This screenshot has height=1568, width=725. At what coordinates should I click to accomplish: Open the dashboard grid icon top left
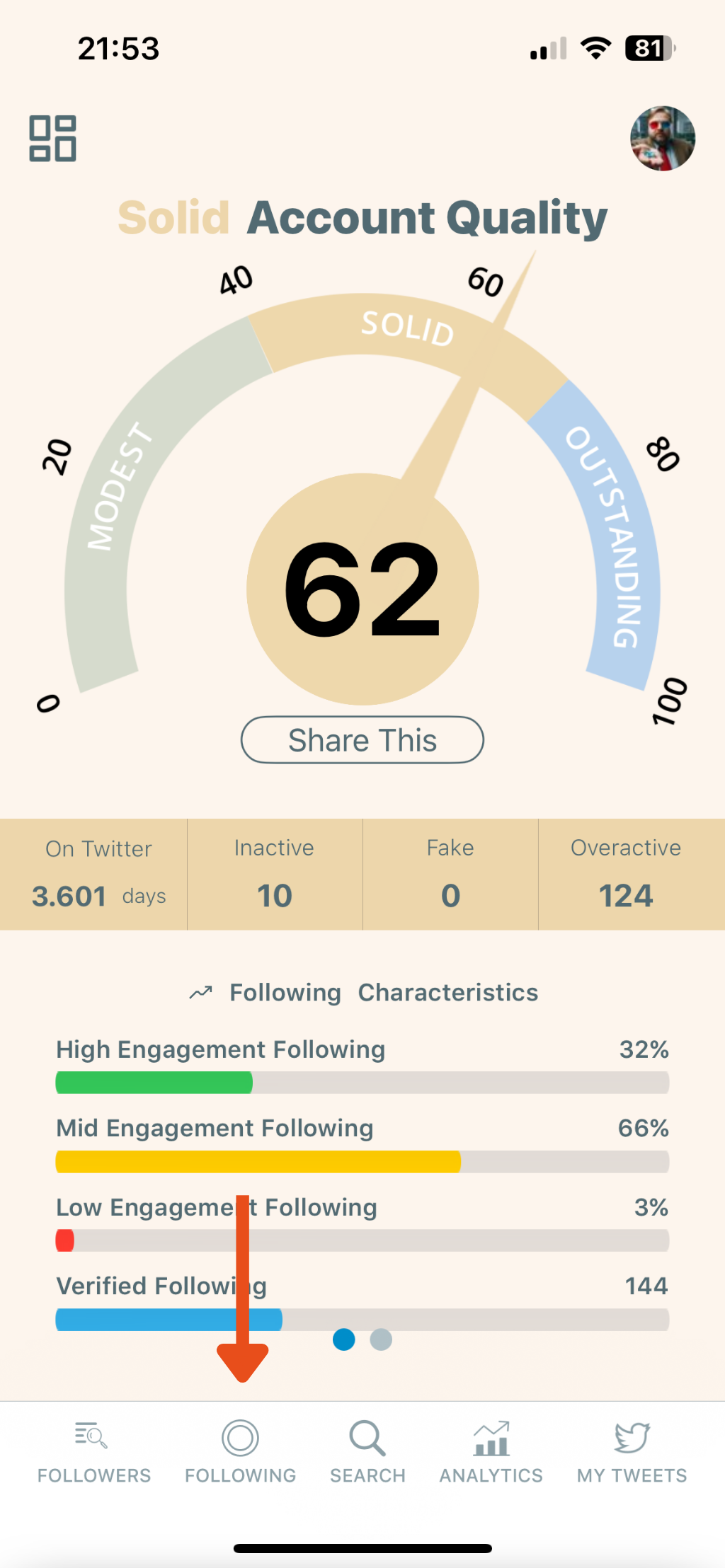pos(53,139)
